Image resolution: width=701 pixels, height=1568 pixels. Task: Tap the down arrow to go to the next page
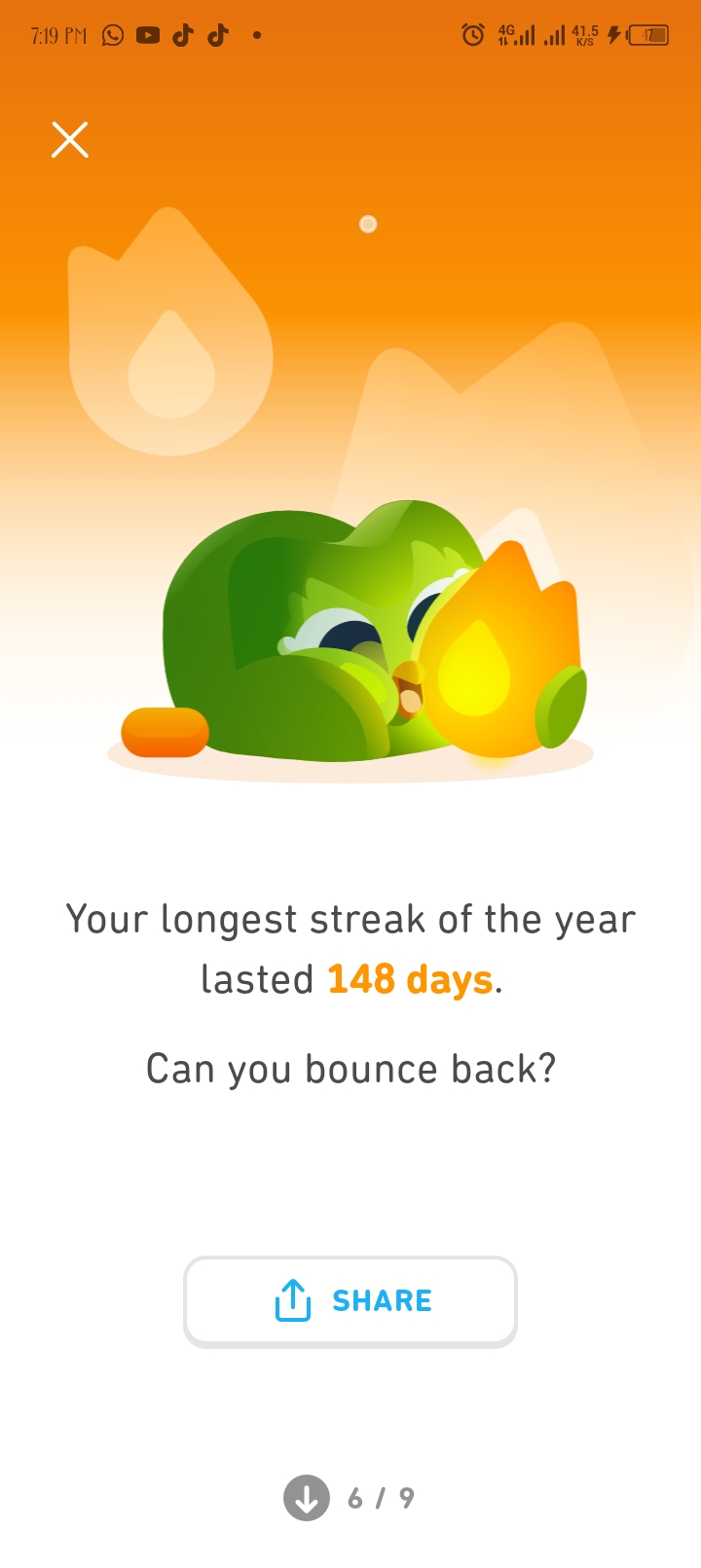307,1498
